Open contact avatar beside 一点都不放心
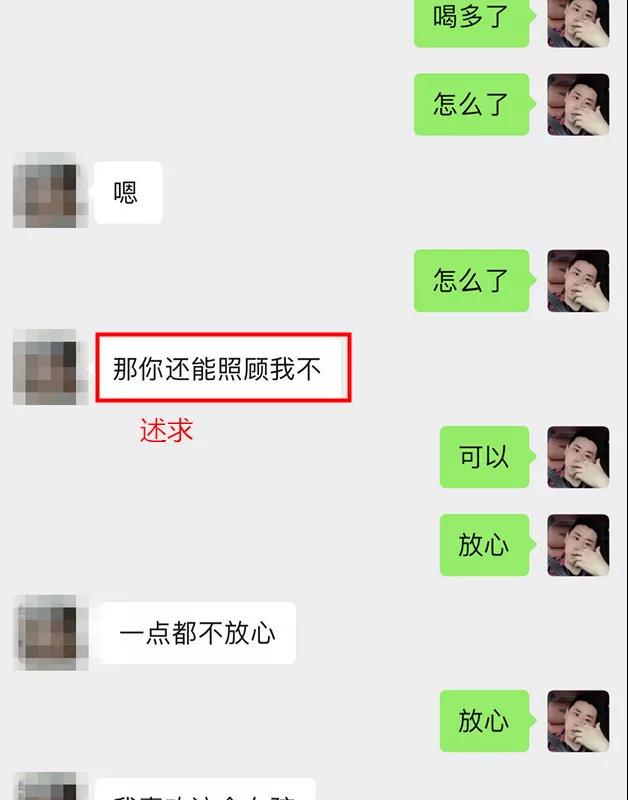Viewport: 628px width, 800px height. [45, 632]
